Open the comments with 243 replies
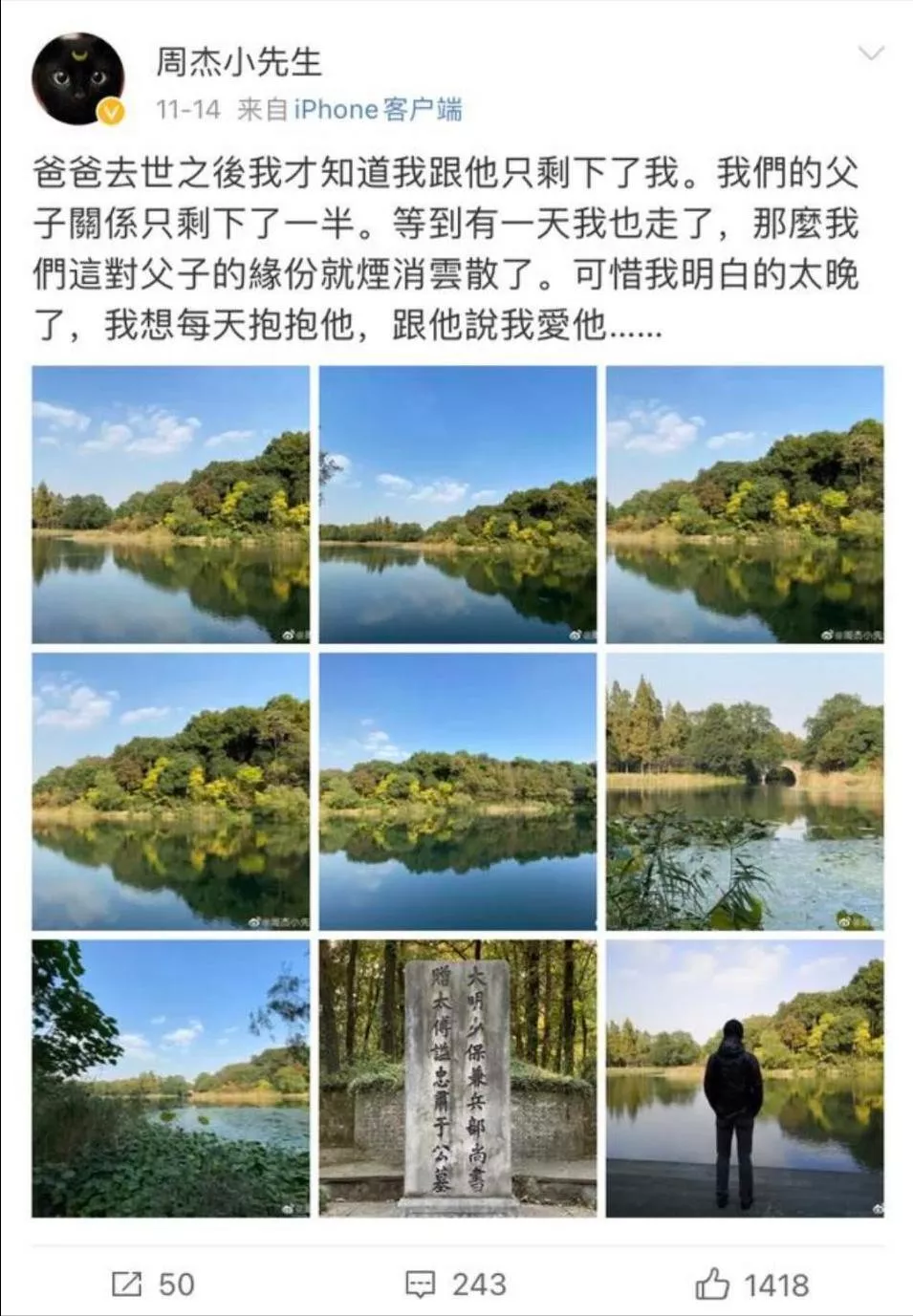 (456, 1284)
